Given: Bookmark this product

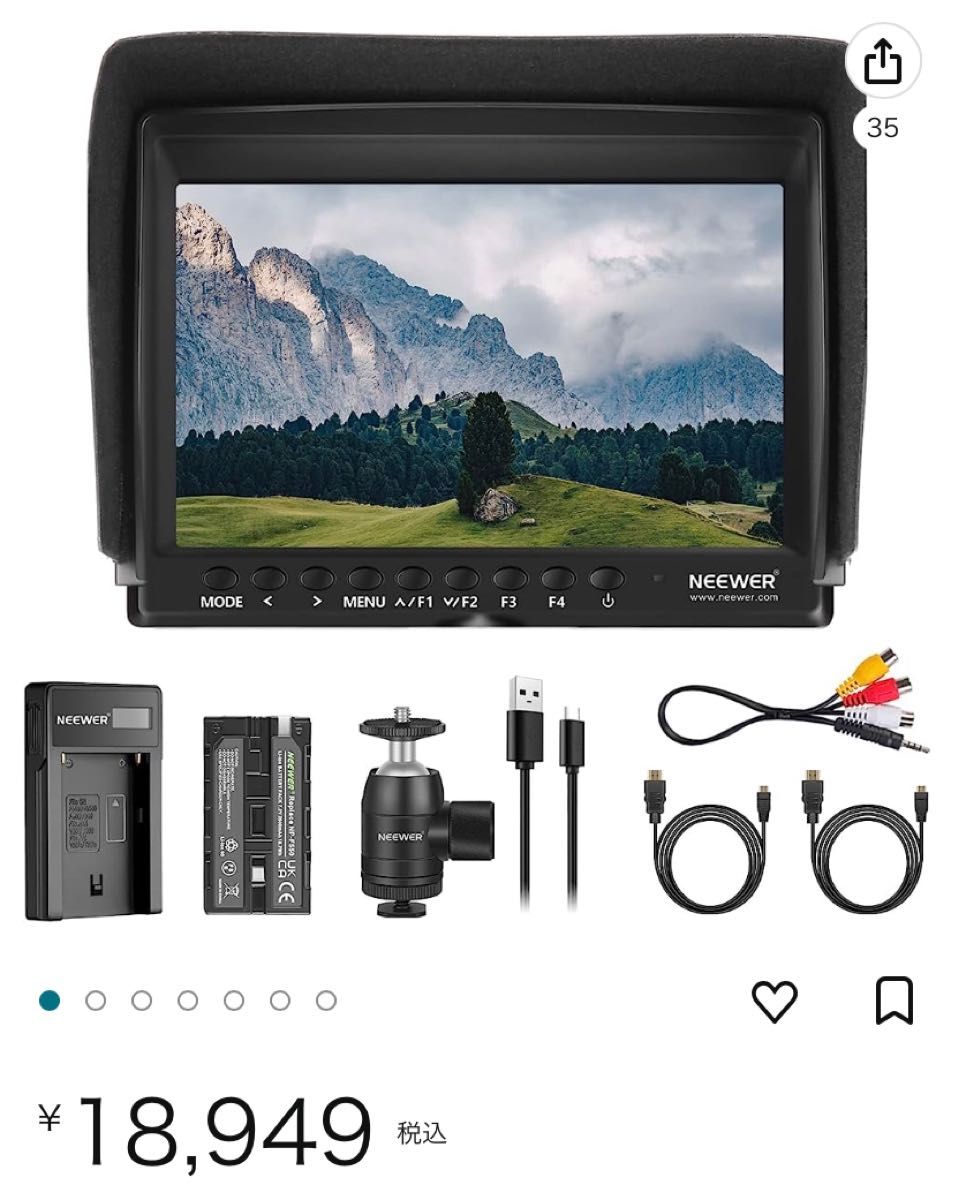Looking at the screenshot, I should 894,1001.
